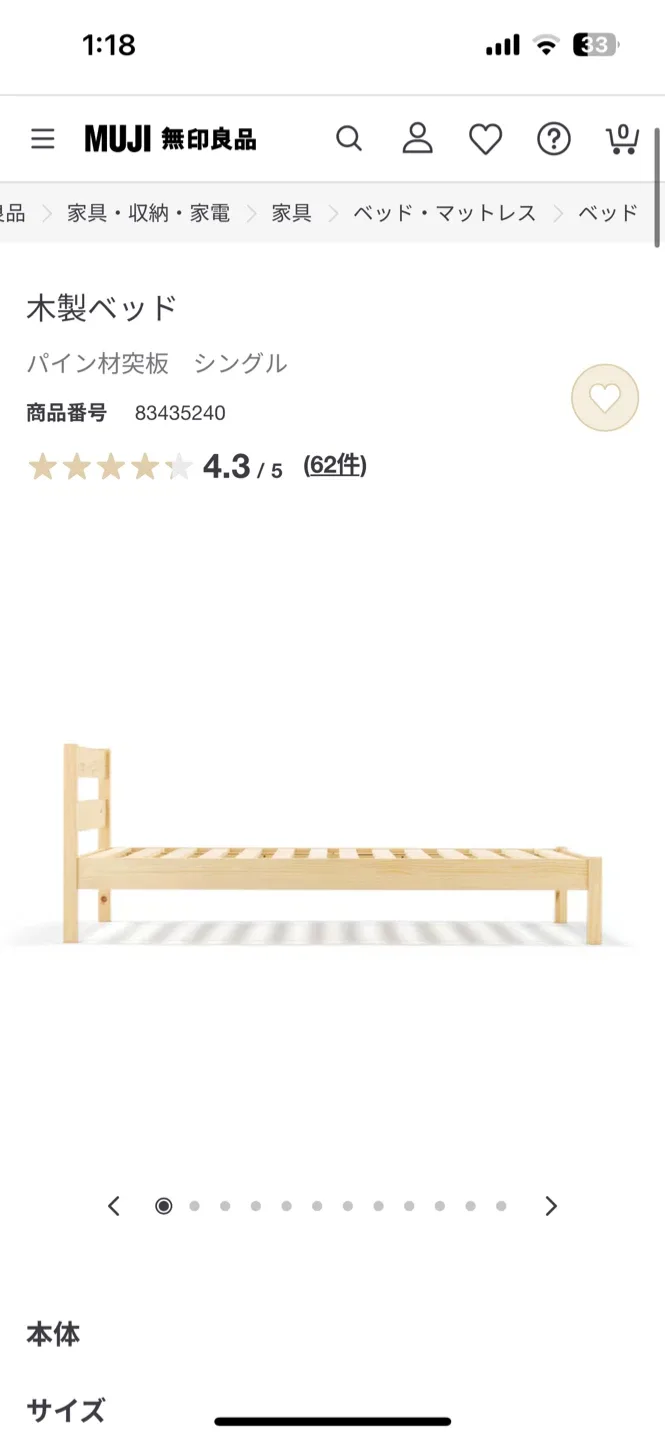Image resolution: width=665 pixels, height=1440 pixels.
Task: Show previous product image arrow
Action: [x=114, y=1206]
